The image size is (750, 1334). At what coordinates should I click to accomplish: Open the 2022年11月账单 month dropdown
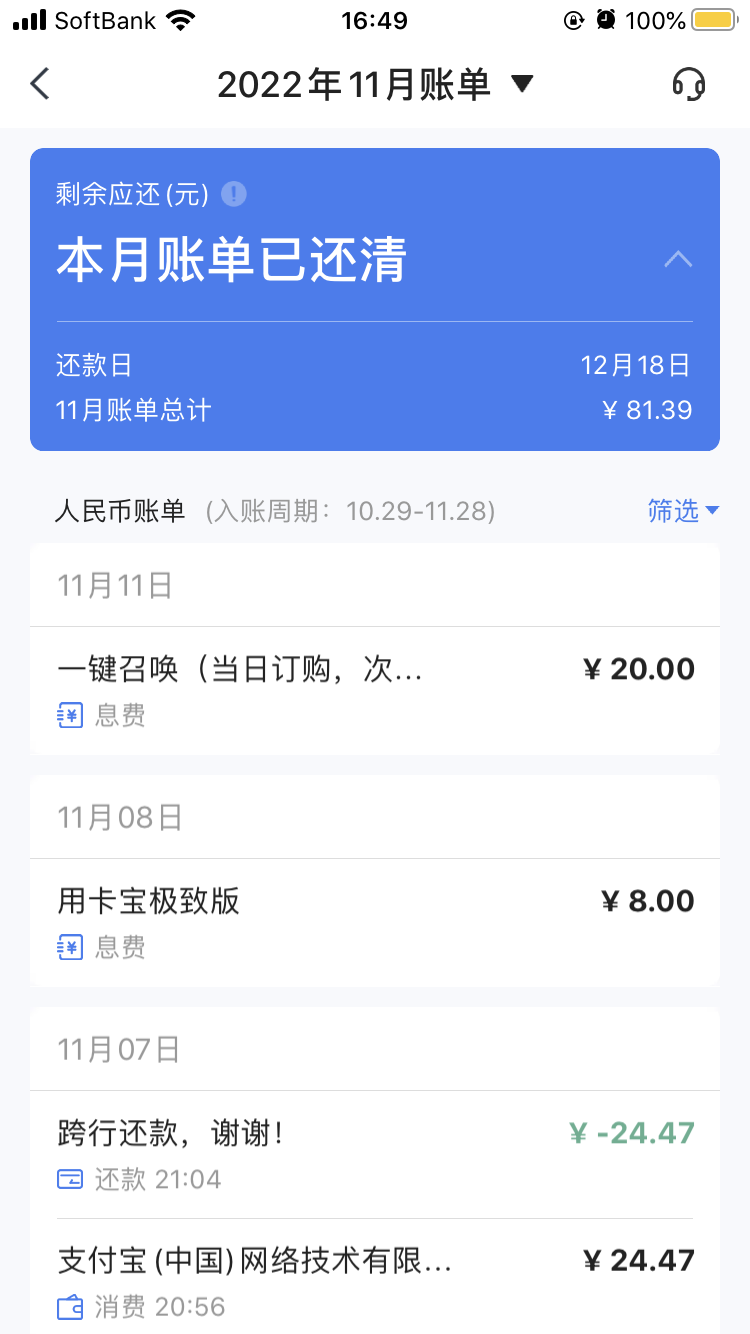tap(375, 85)
